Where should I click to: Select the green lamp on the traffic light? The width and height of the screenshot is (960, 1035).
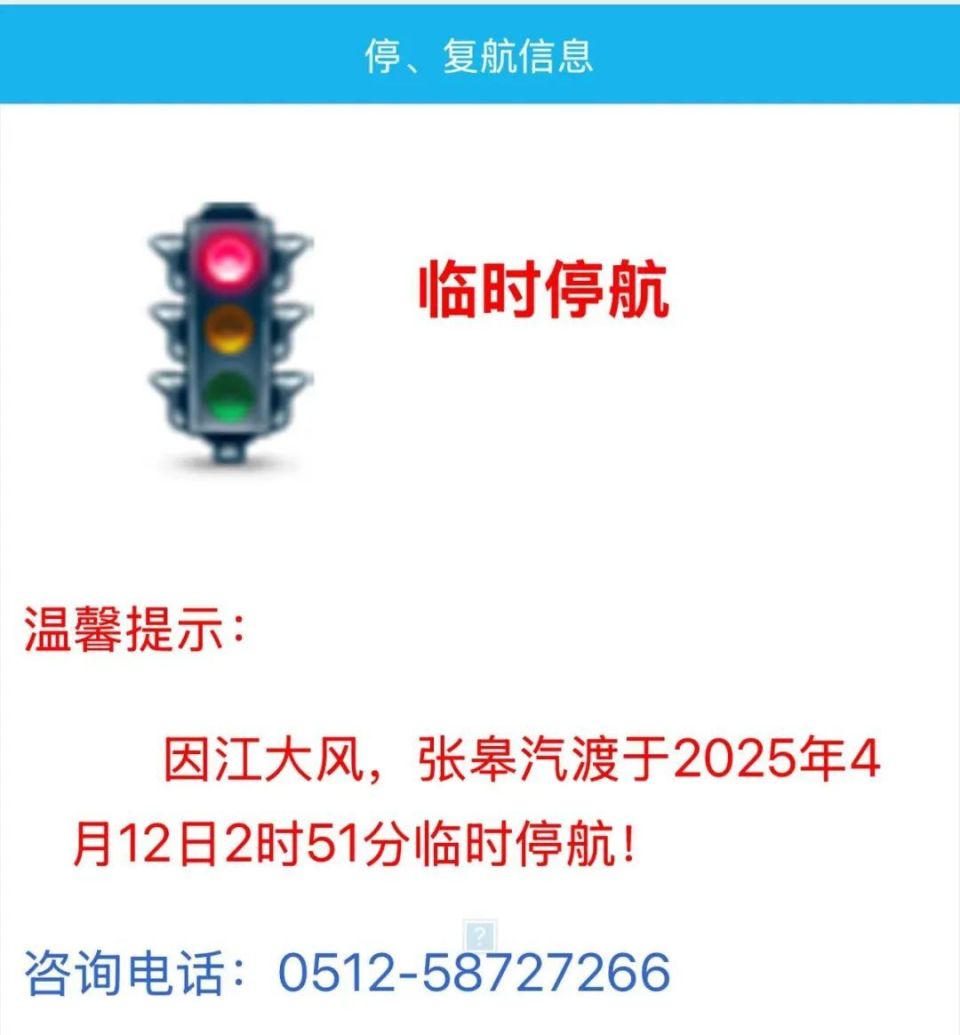click(x=229, y=396)
